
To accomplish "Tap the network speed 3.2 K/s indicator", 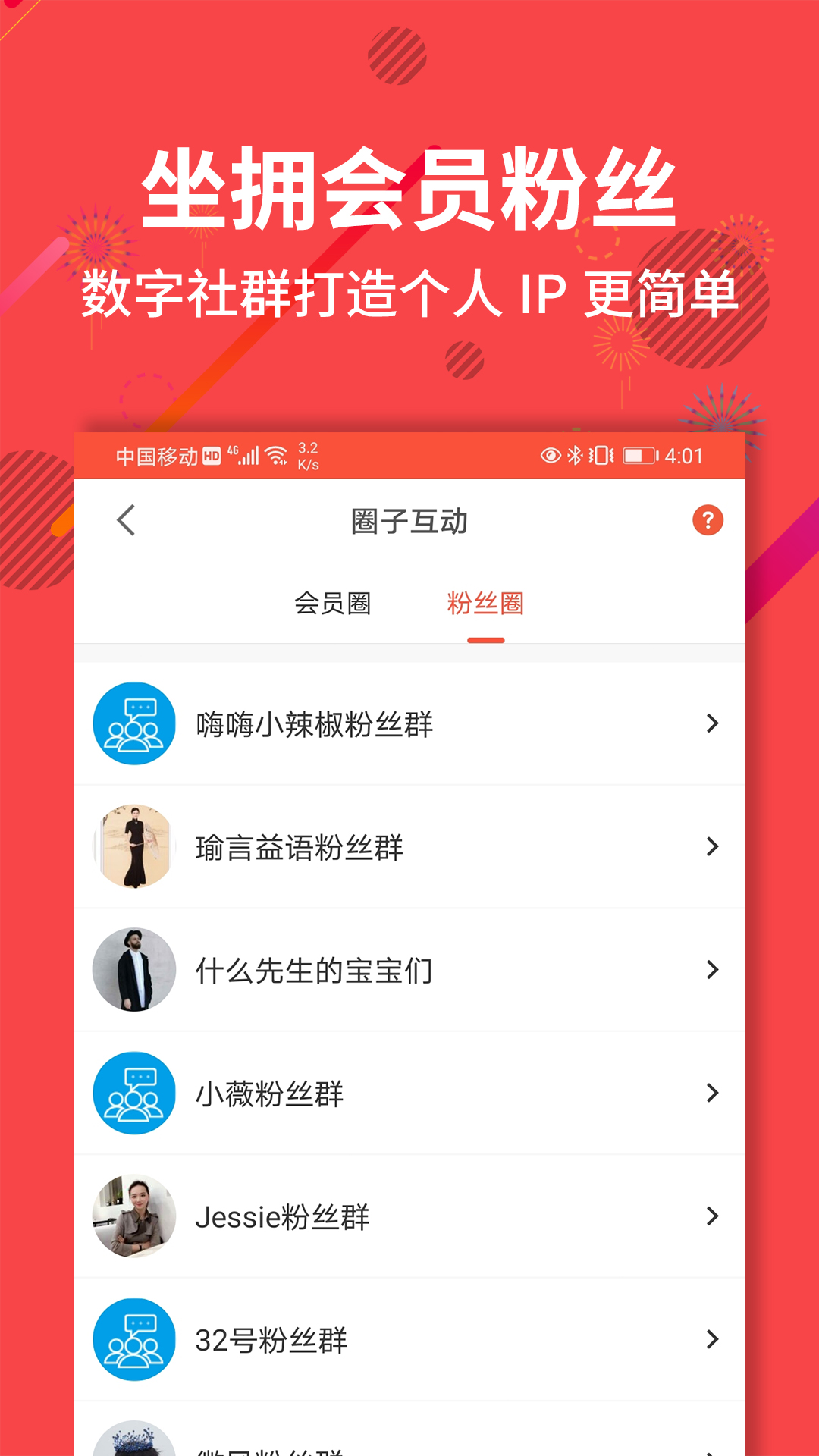I will [x=309, y=454].
